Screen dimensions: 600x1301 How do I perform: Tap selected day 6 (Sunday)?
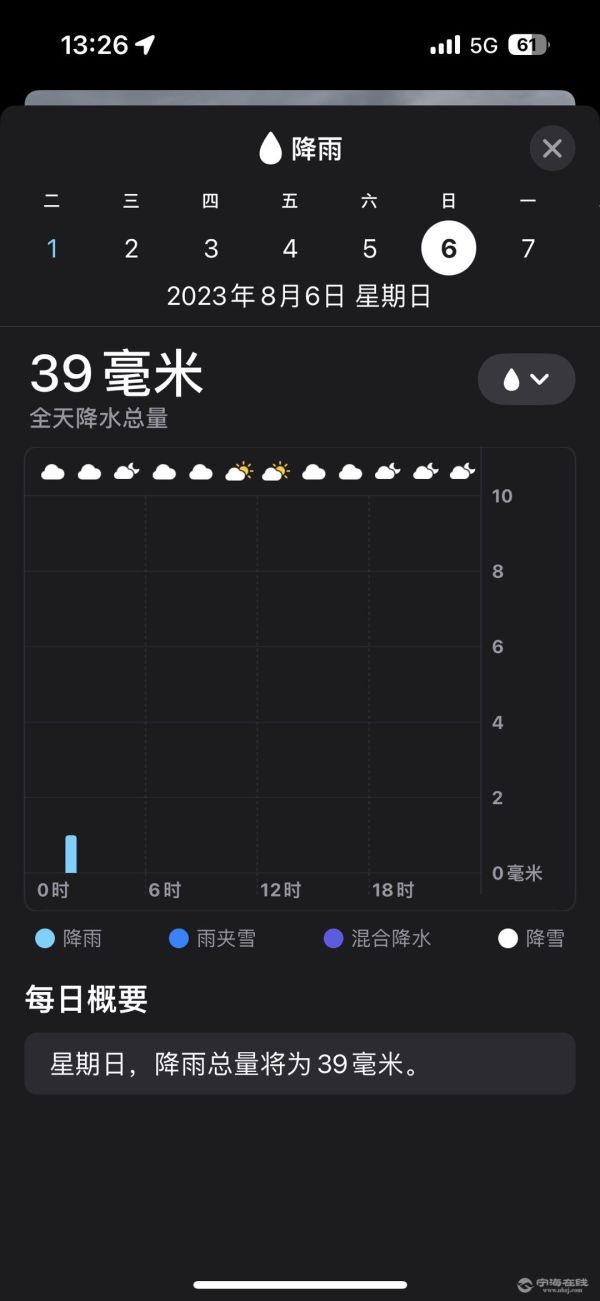(449, 248)
